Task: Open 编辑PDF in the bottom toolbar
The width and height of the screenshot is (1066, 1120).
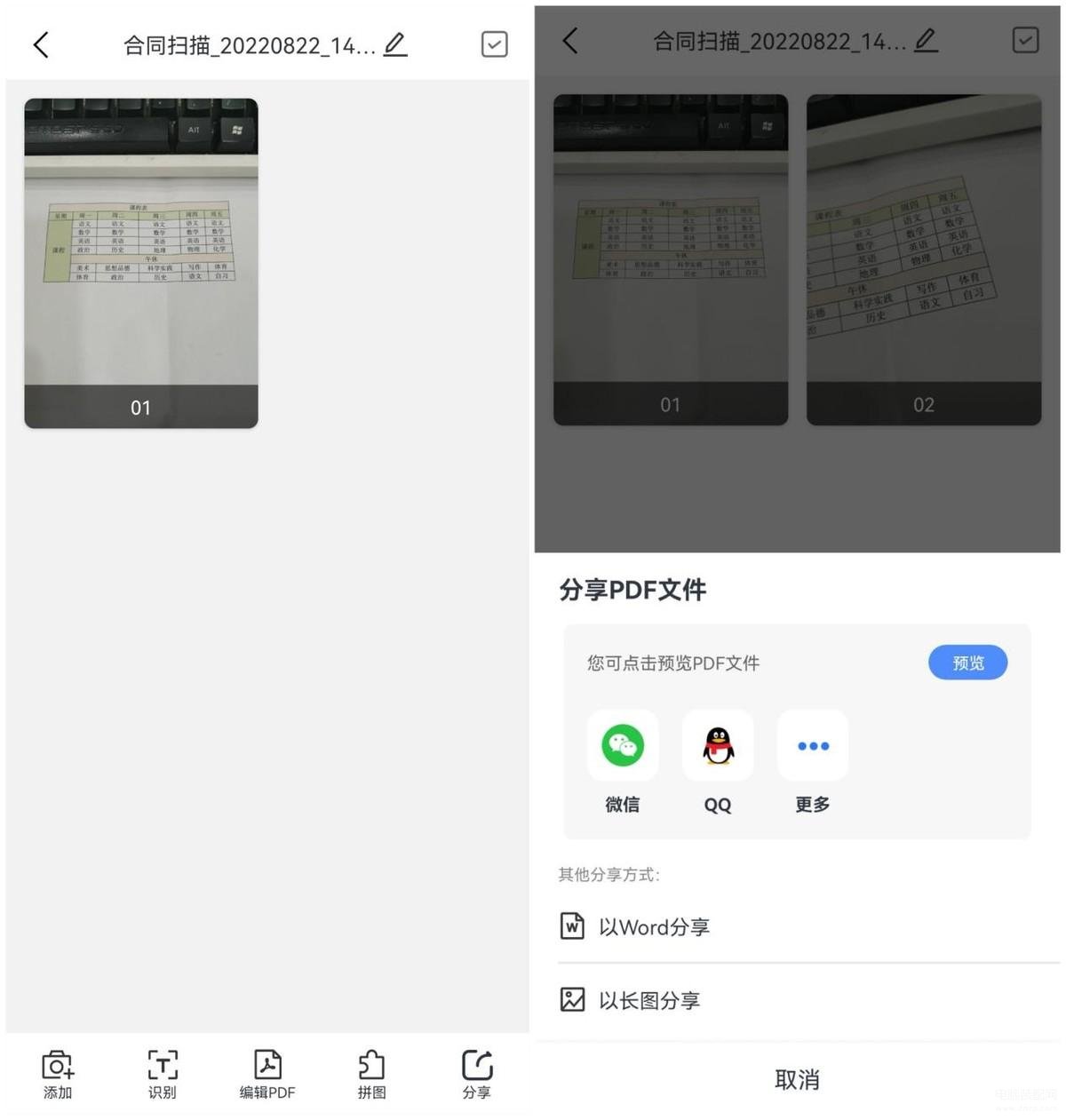Action: (267, 1073)
